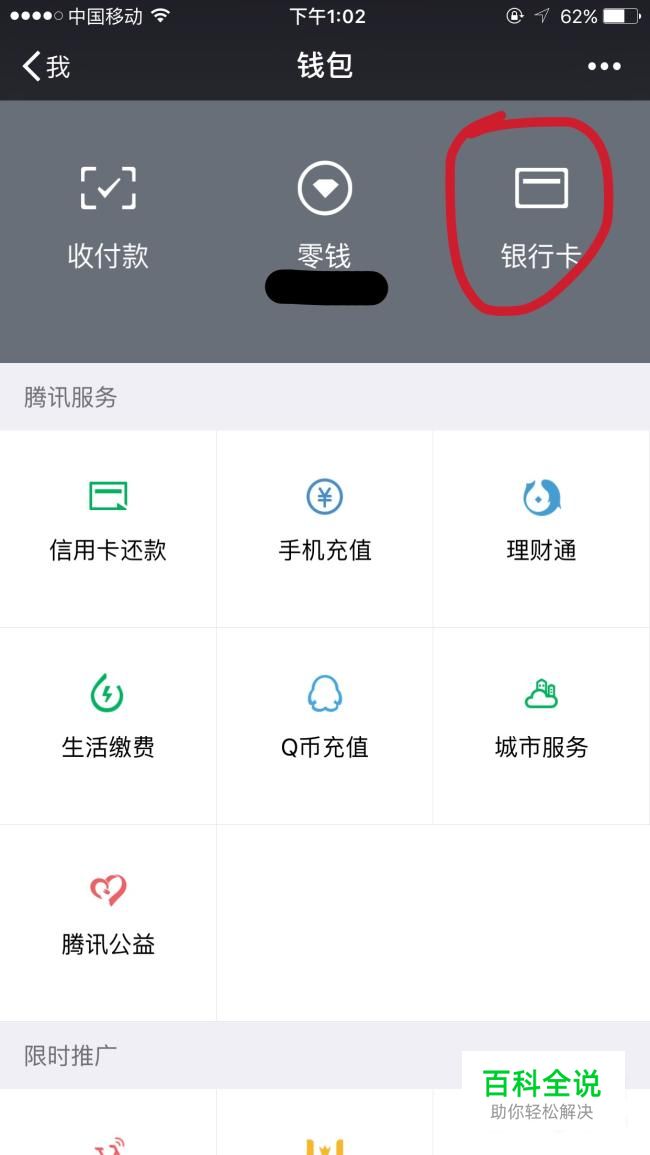Open 城市服务 city services
Screen dimensions: 650x1155
click(x=542, y=726)
